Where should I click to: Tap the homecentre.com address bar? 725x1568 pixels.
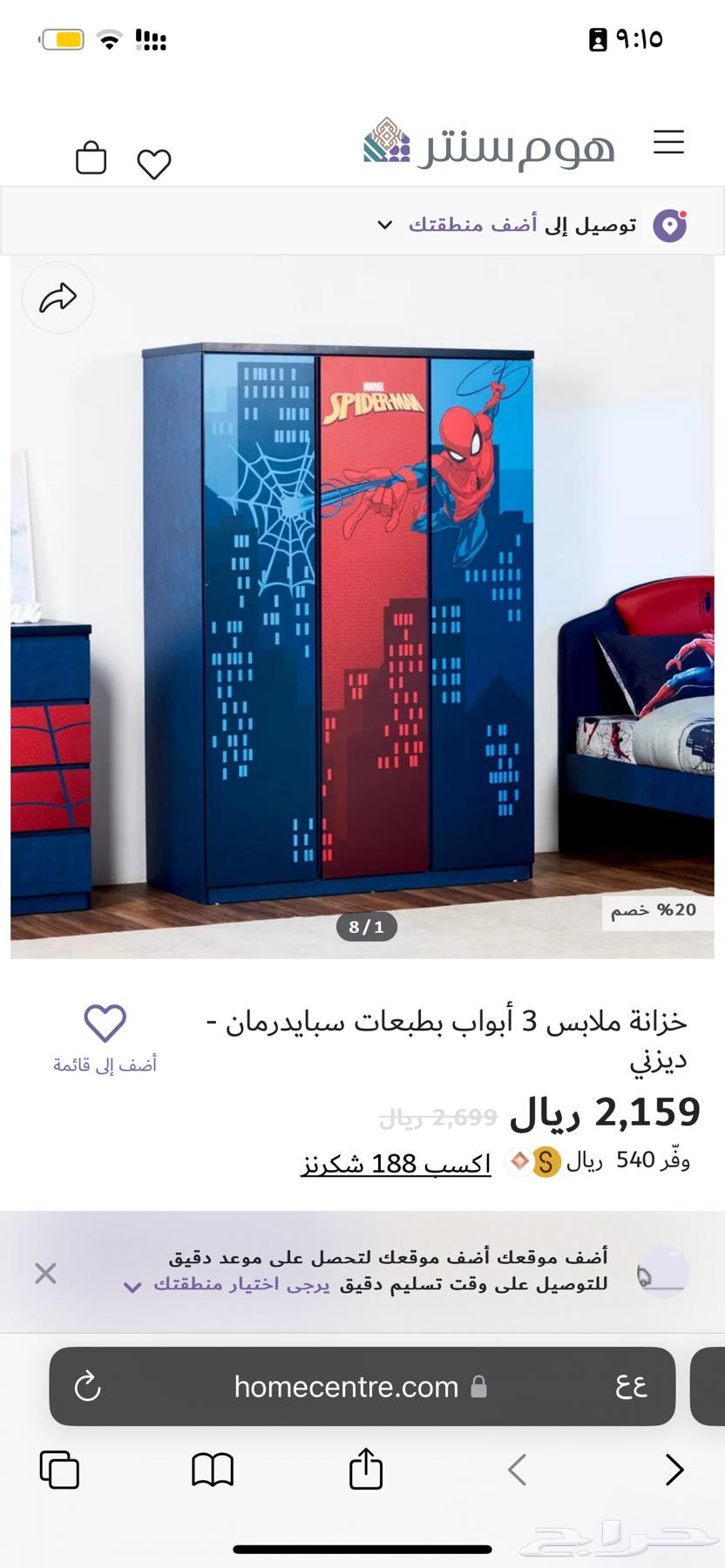point(349,1387)
